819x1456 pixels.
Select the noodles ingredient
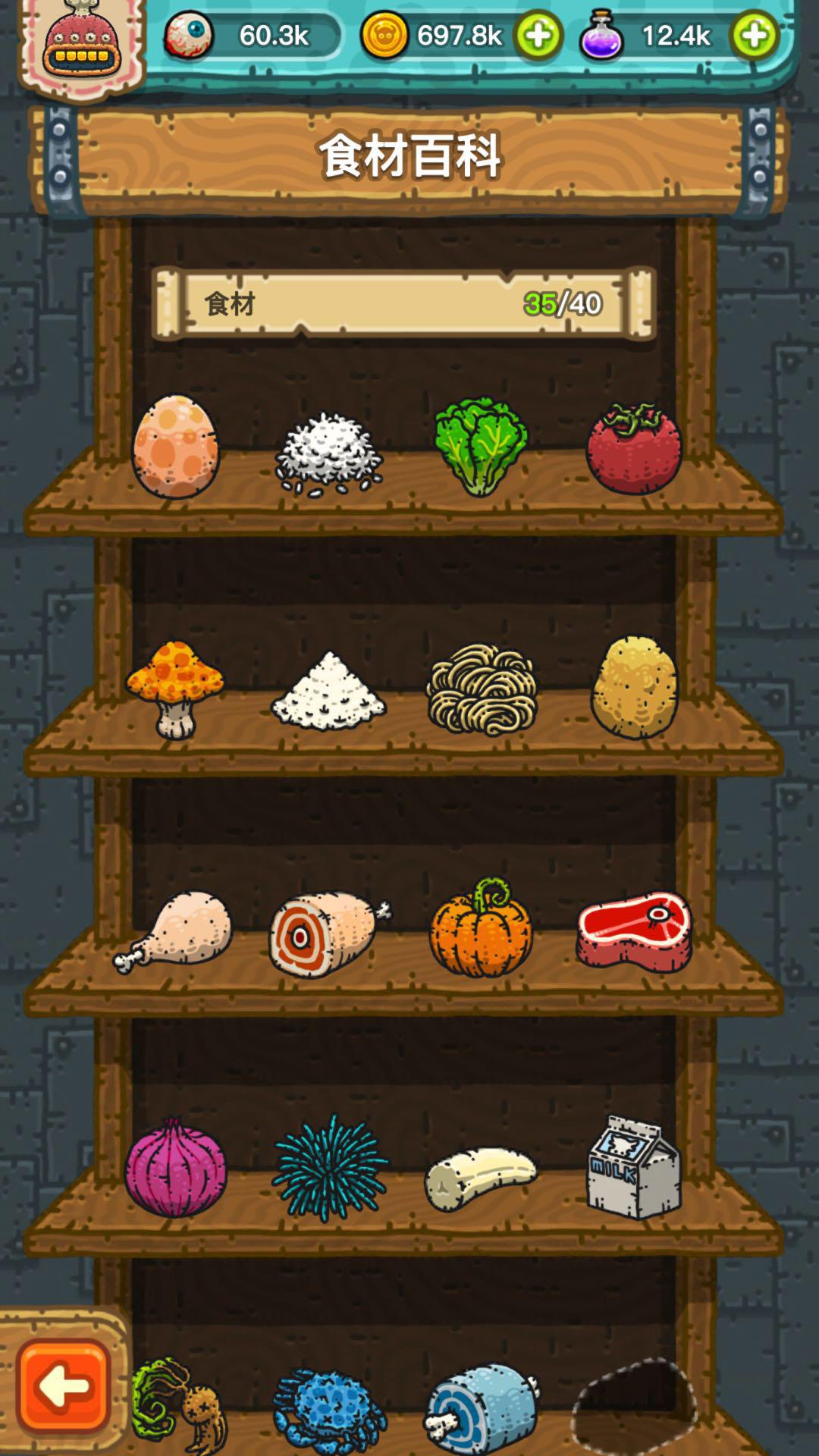(482, 690)
